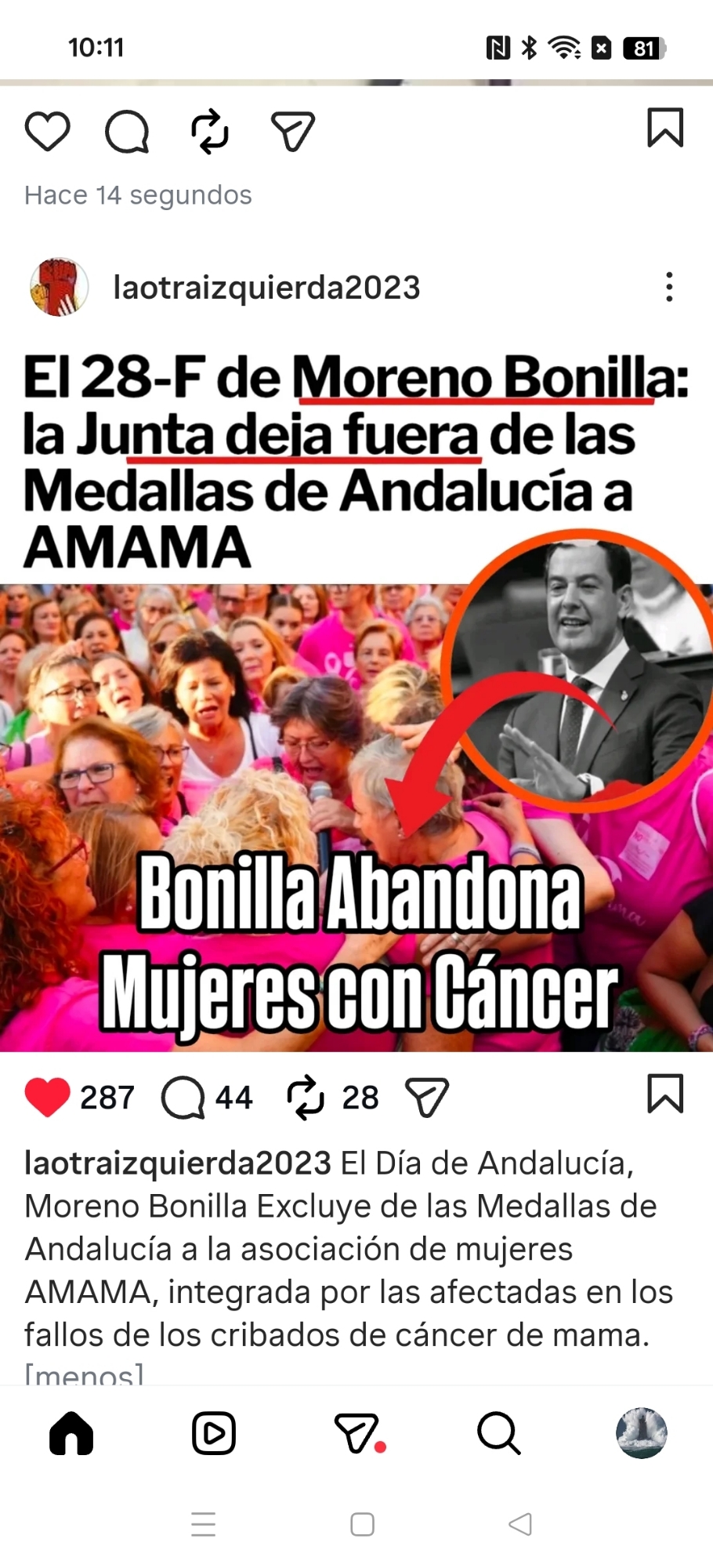The height and width of the screenshot is (1568, 713).
Task: Open overflow menu on laotraizquierda2023 post
Action: (668, 288)
